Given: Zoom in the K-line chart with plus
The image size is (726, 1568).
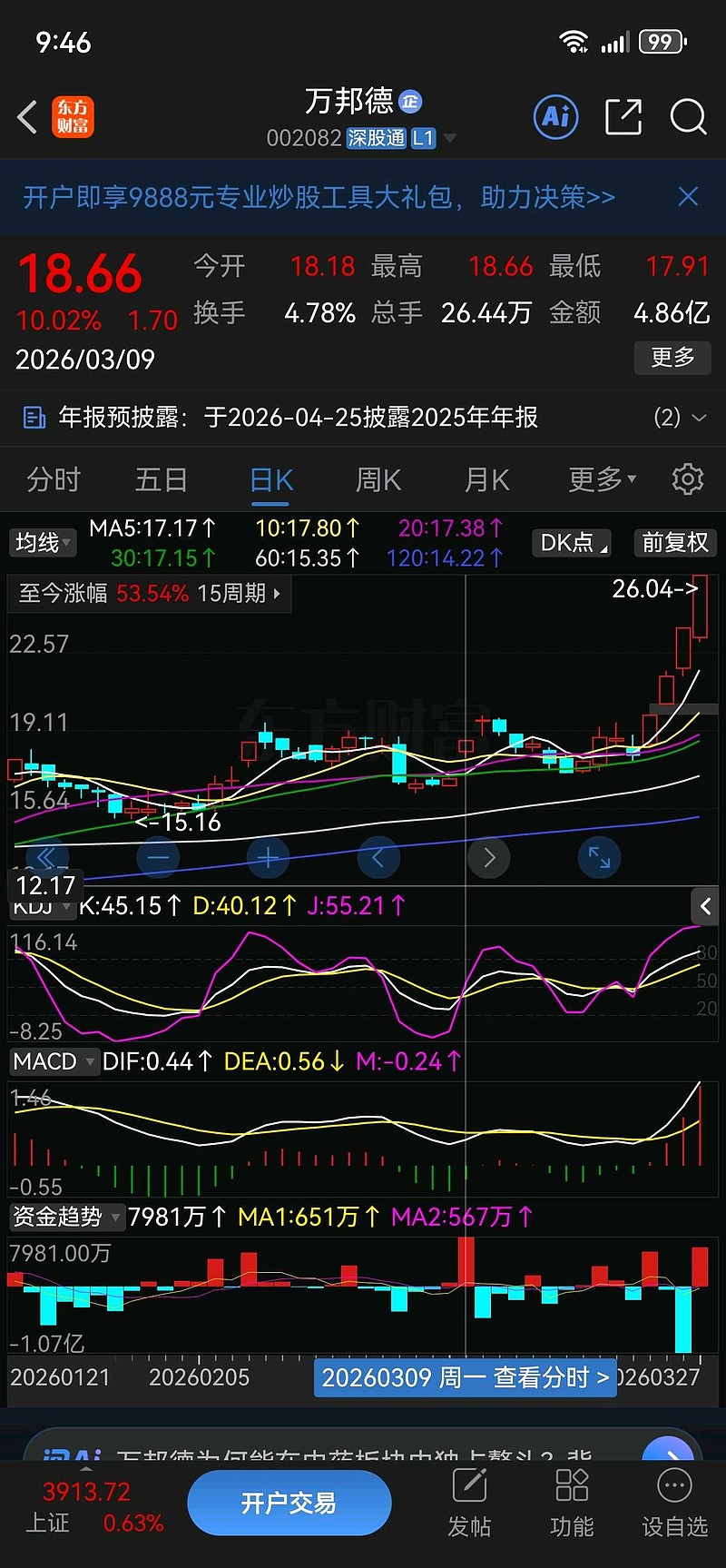Looking at the screenshot, I should click(268, 858).
